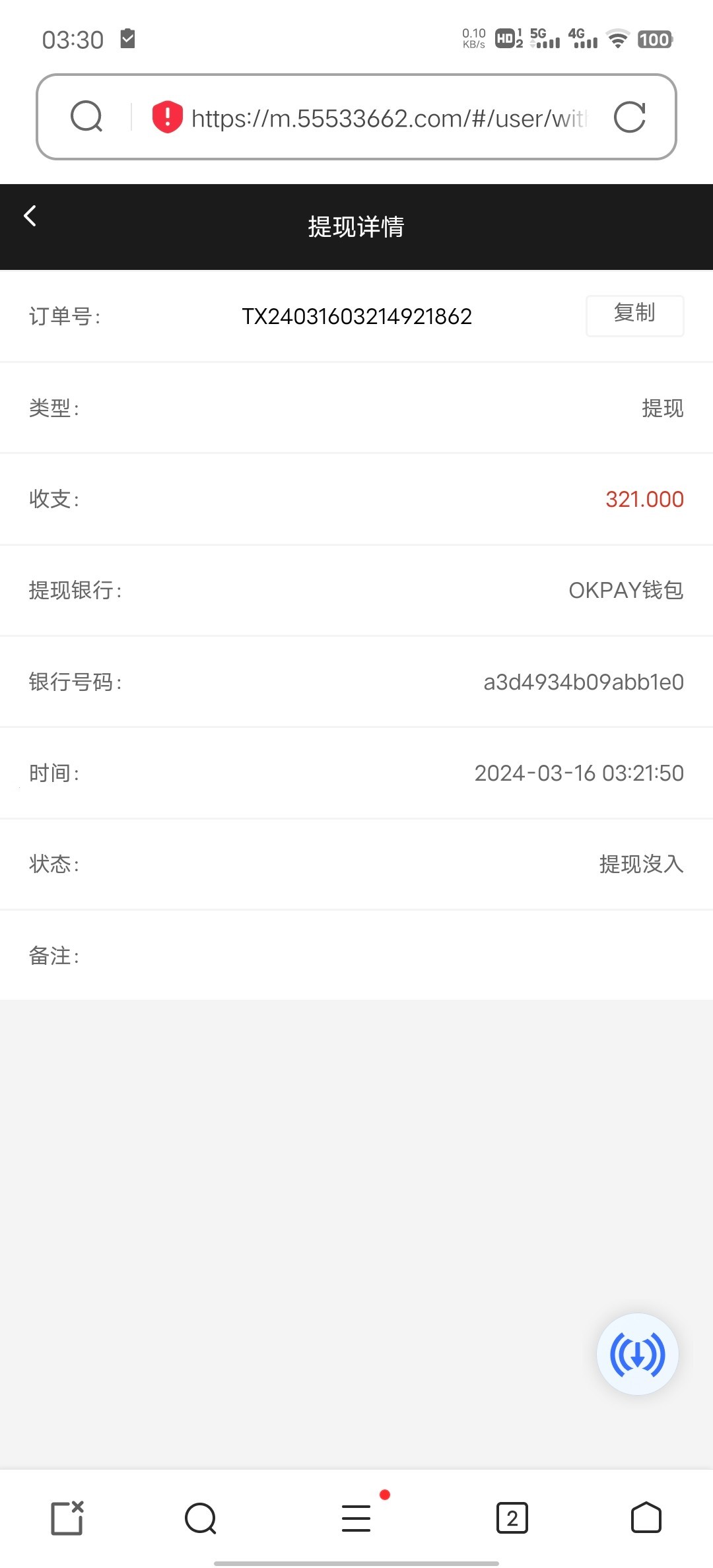Show the two open tabs
The width and height of the screenshot is (713, 1568).
(x=512, y=1518)
